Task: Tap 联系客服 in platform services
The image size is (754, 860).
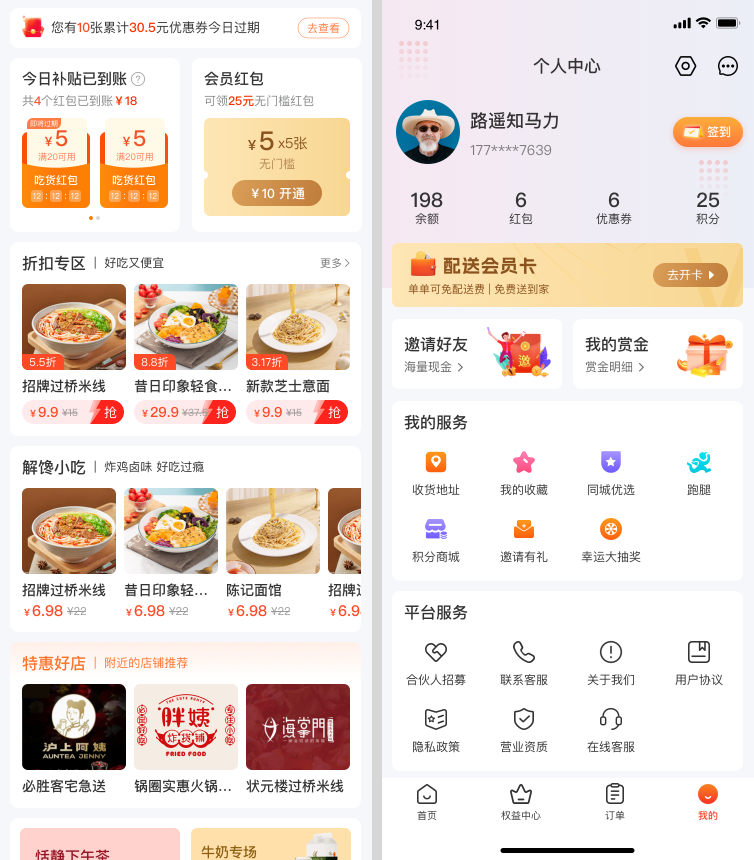Action: [524, 663]
